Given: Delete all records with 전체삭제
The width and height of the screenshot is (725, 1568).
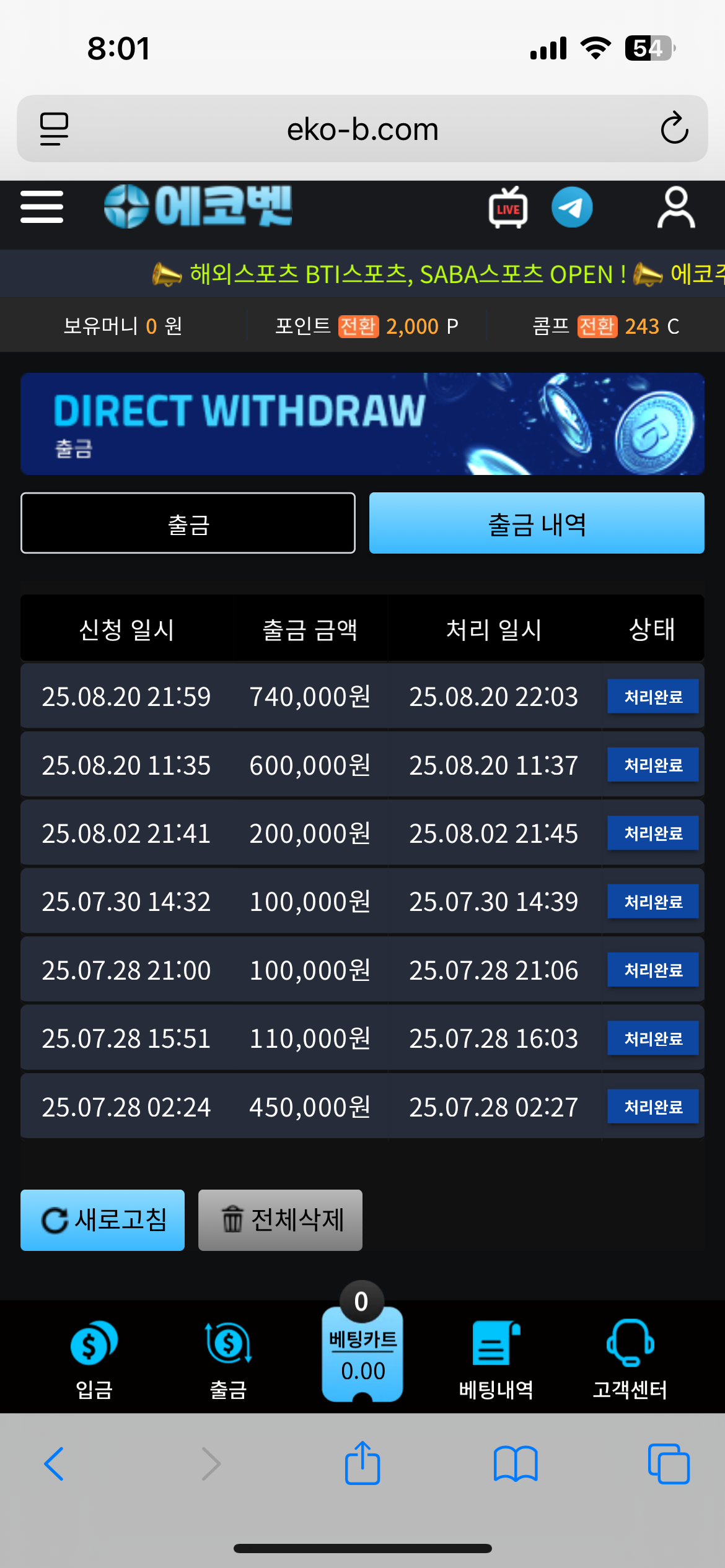Looking at the screenshot, I should pyautogui.click(x=280, y=1220).
